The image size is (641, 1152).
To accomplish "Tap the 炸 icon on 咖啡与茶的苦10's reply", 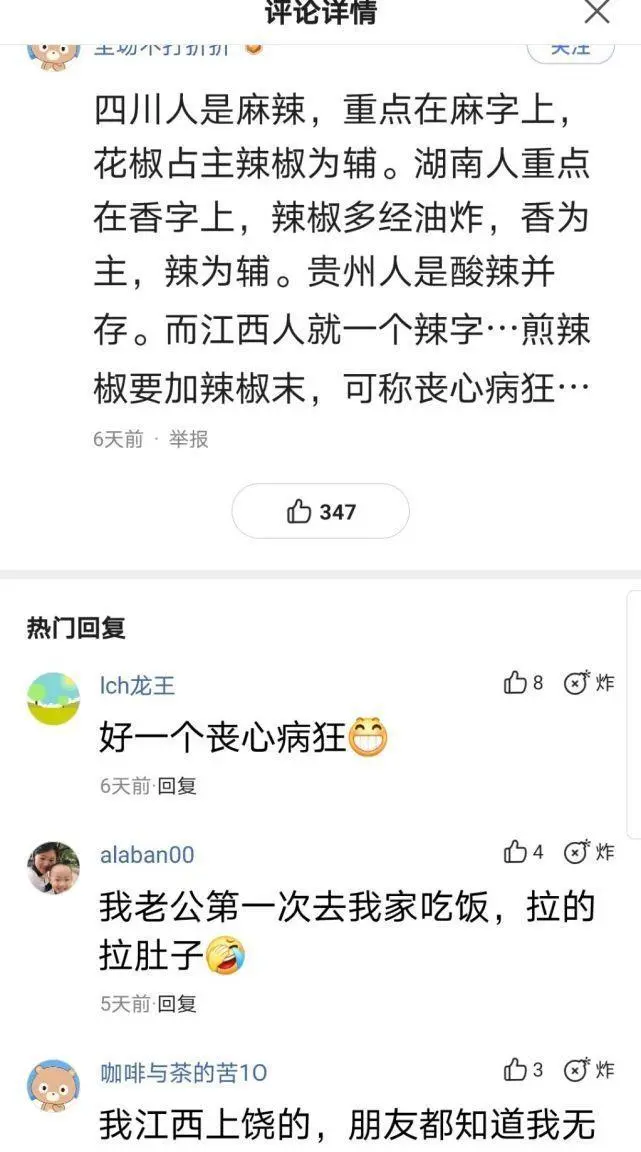I will 588,1070.
